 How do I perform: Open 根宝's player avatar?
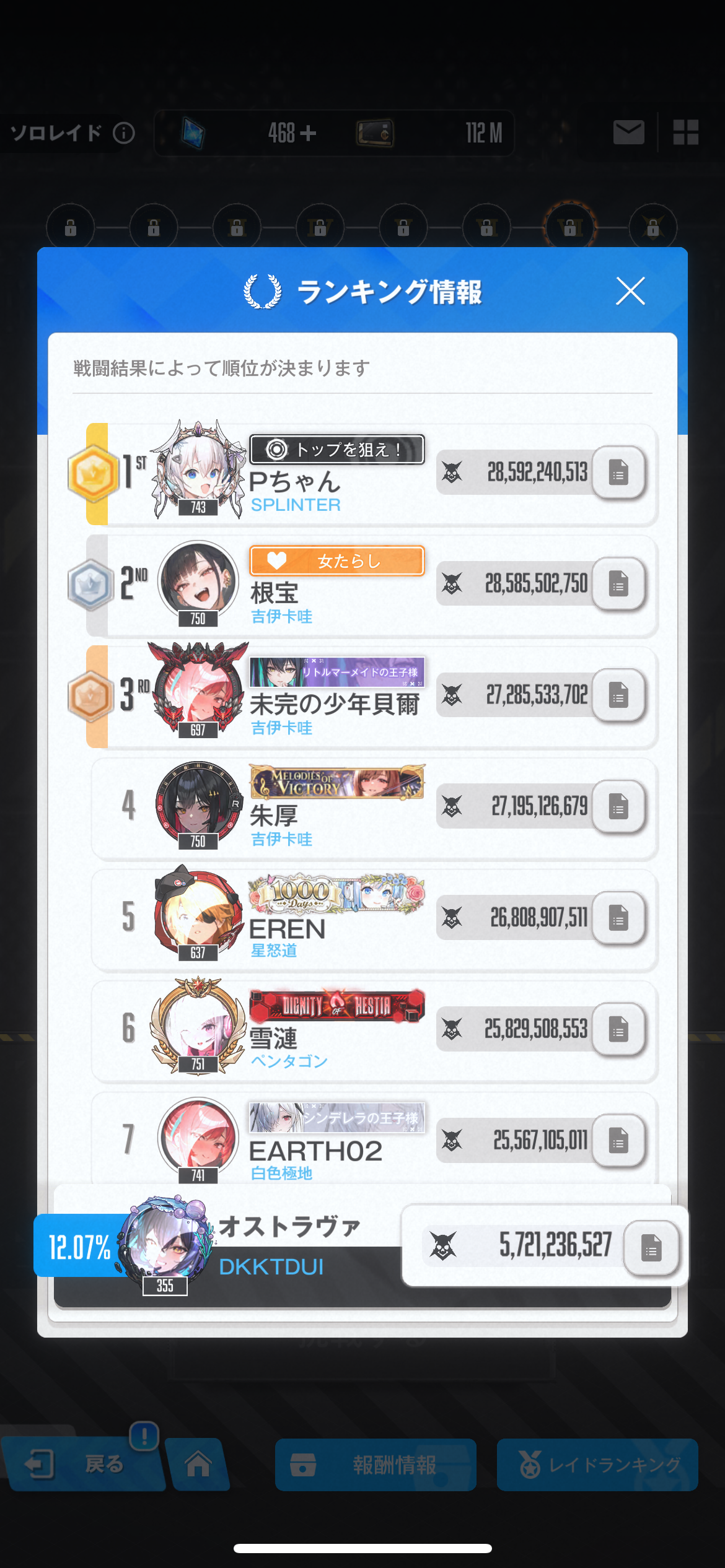198,582
